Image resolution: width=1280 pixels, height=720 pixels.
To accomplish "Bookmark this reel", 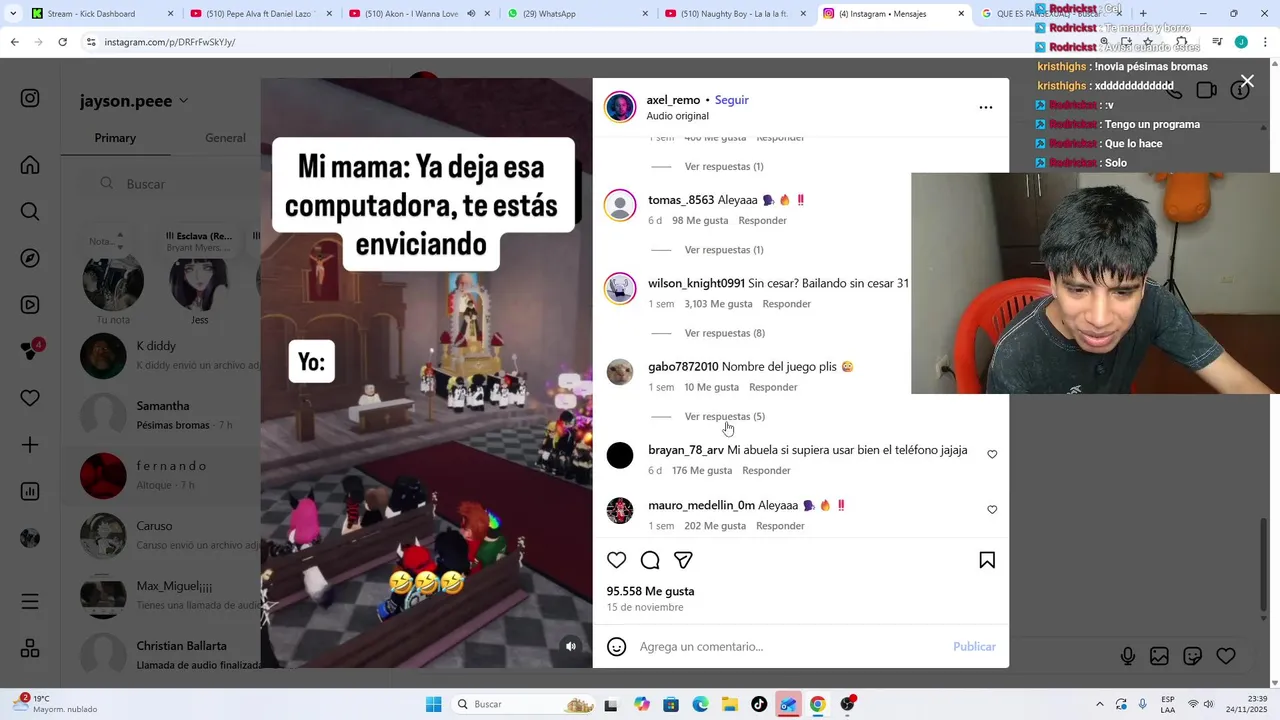I will click(987, 560).
